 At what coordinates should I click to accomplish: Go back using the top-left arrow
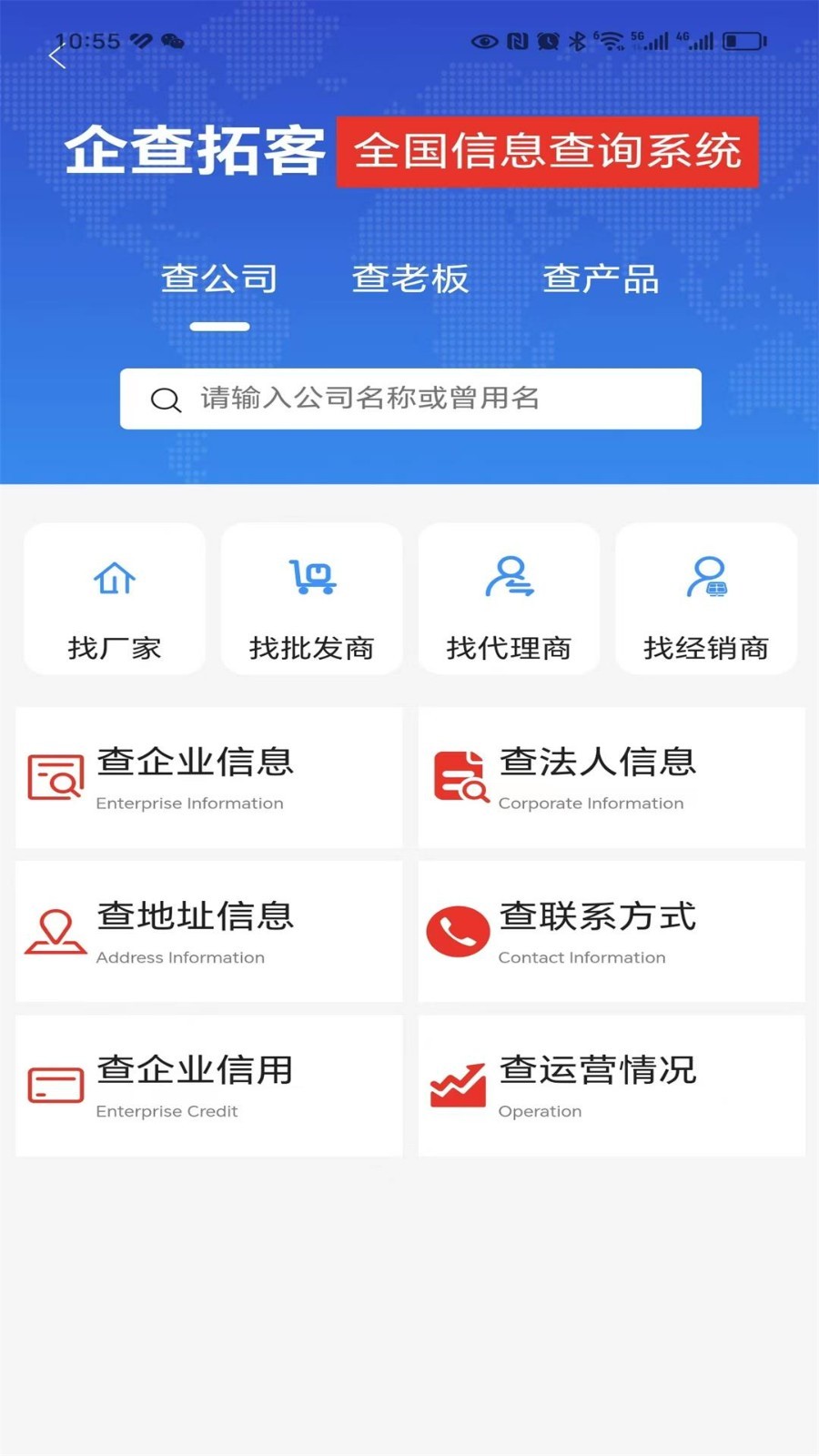(x=57, y=56)
